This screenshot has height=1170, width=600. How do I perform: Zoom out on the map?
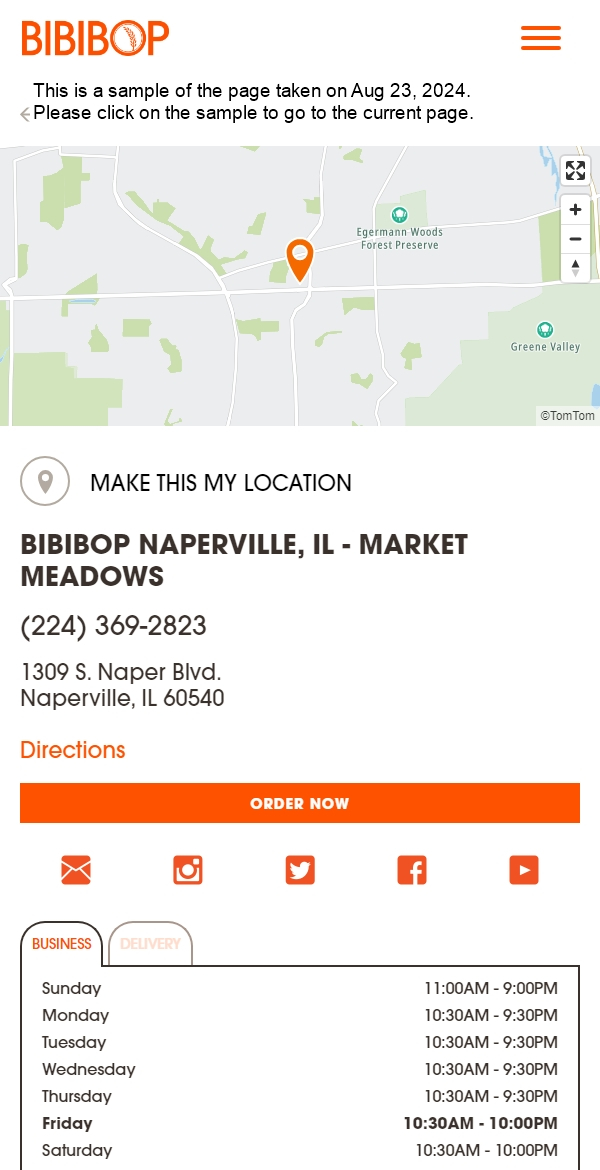click(x=575, y=239)
